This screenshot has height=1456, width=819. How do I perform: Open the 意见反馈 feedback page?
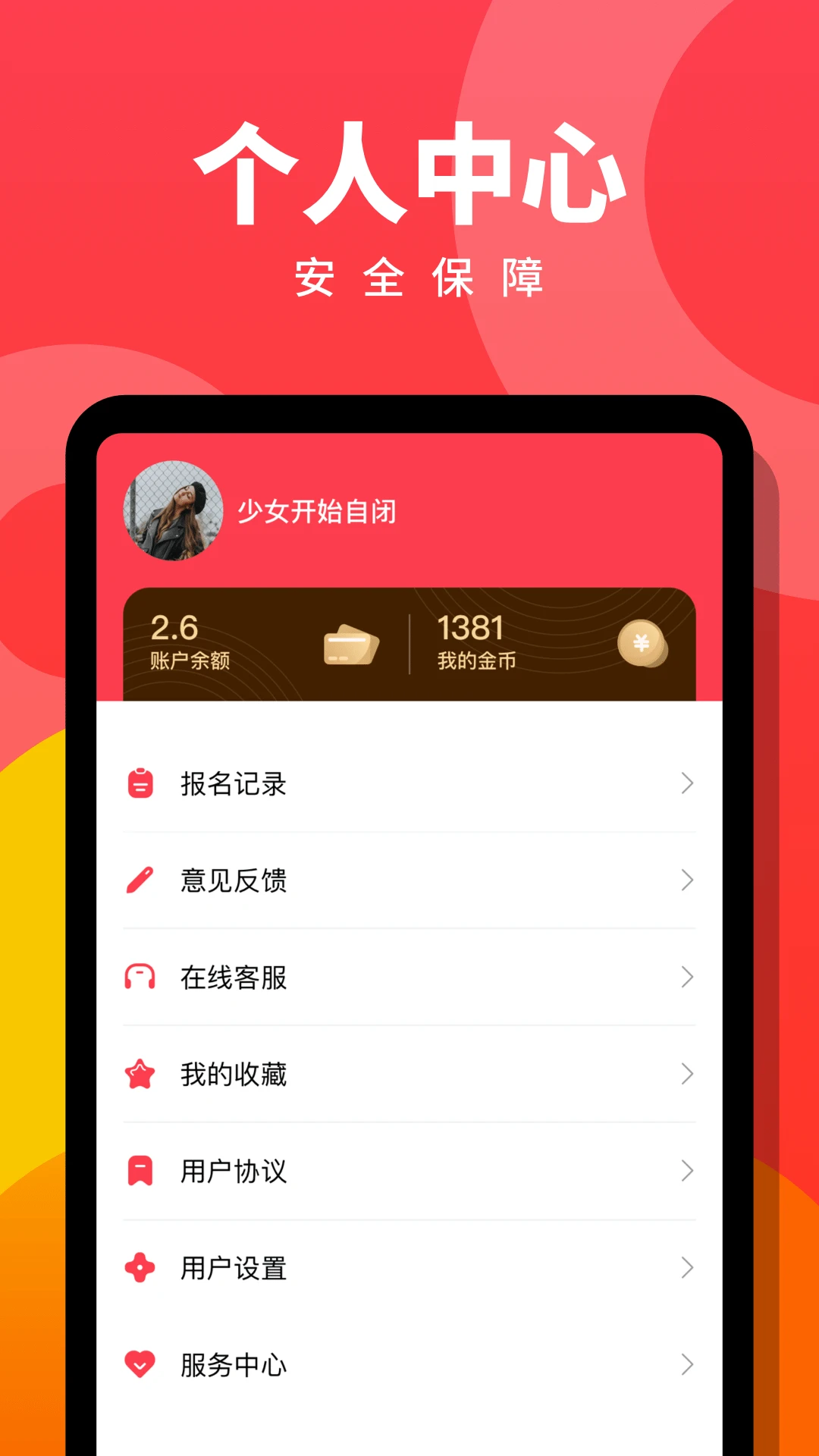[x=232, y=880]
